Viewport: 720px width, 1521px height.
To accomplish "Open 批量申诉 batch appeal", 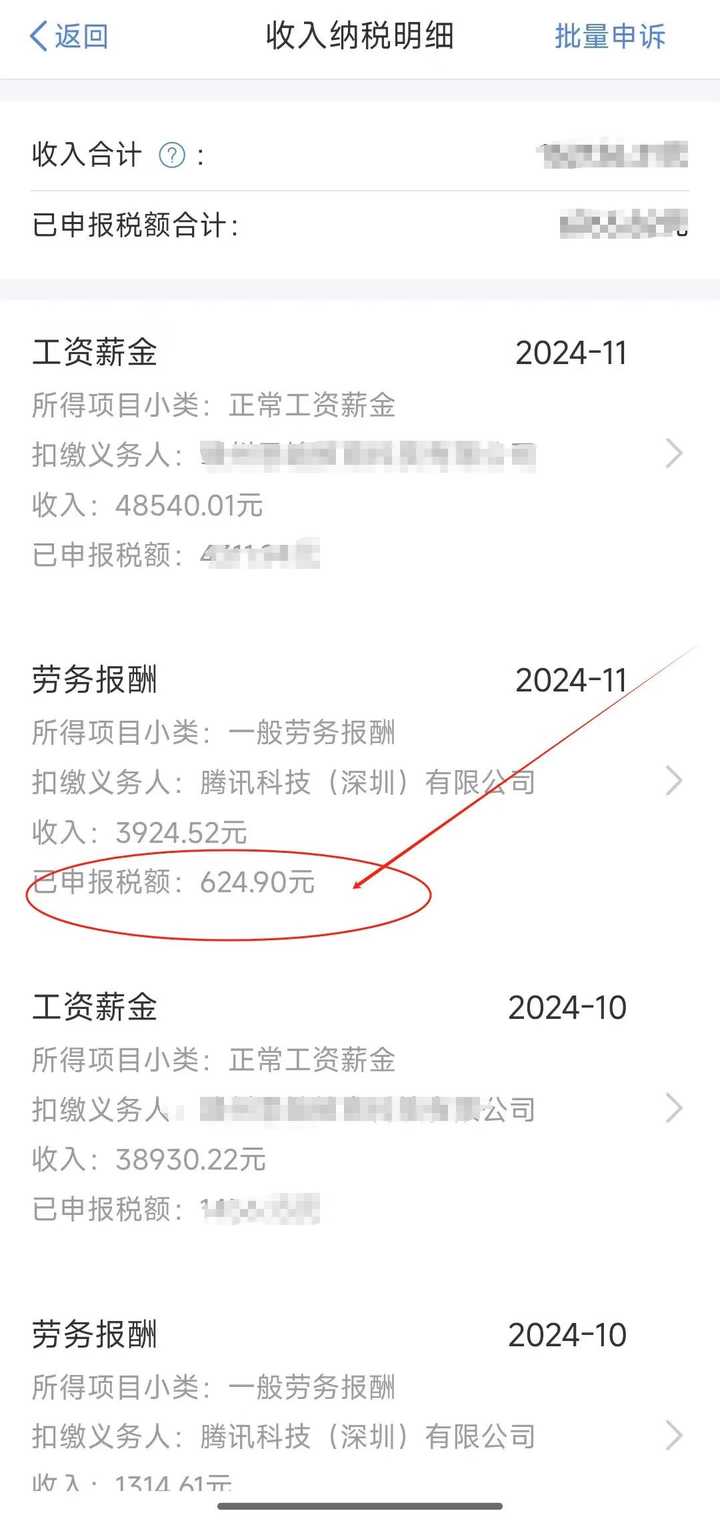I will (x=609, y=37).
